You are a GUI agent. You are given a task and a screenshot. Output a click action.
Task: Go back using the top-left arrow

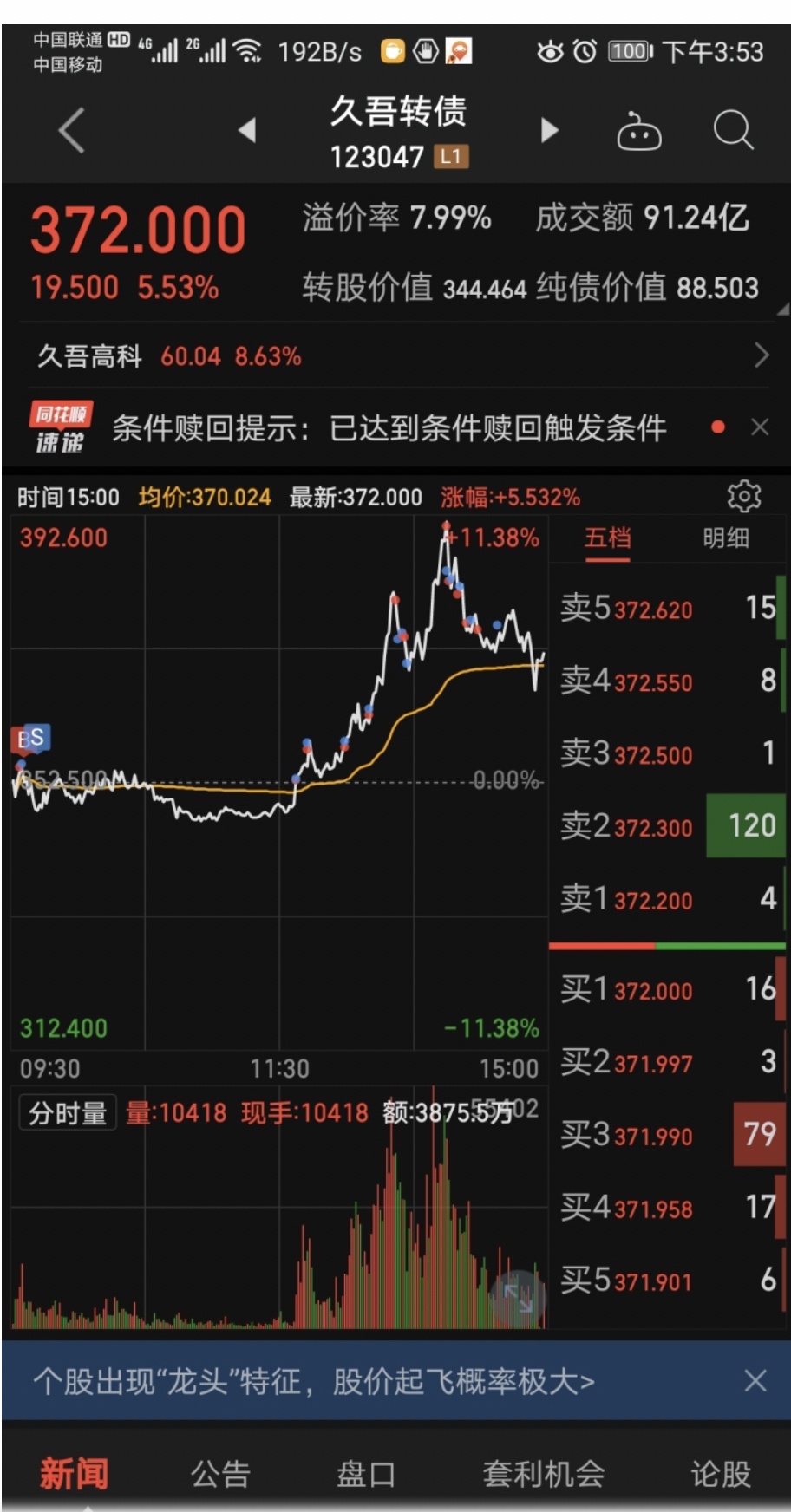[x=72, y=131]
